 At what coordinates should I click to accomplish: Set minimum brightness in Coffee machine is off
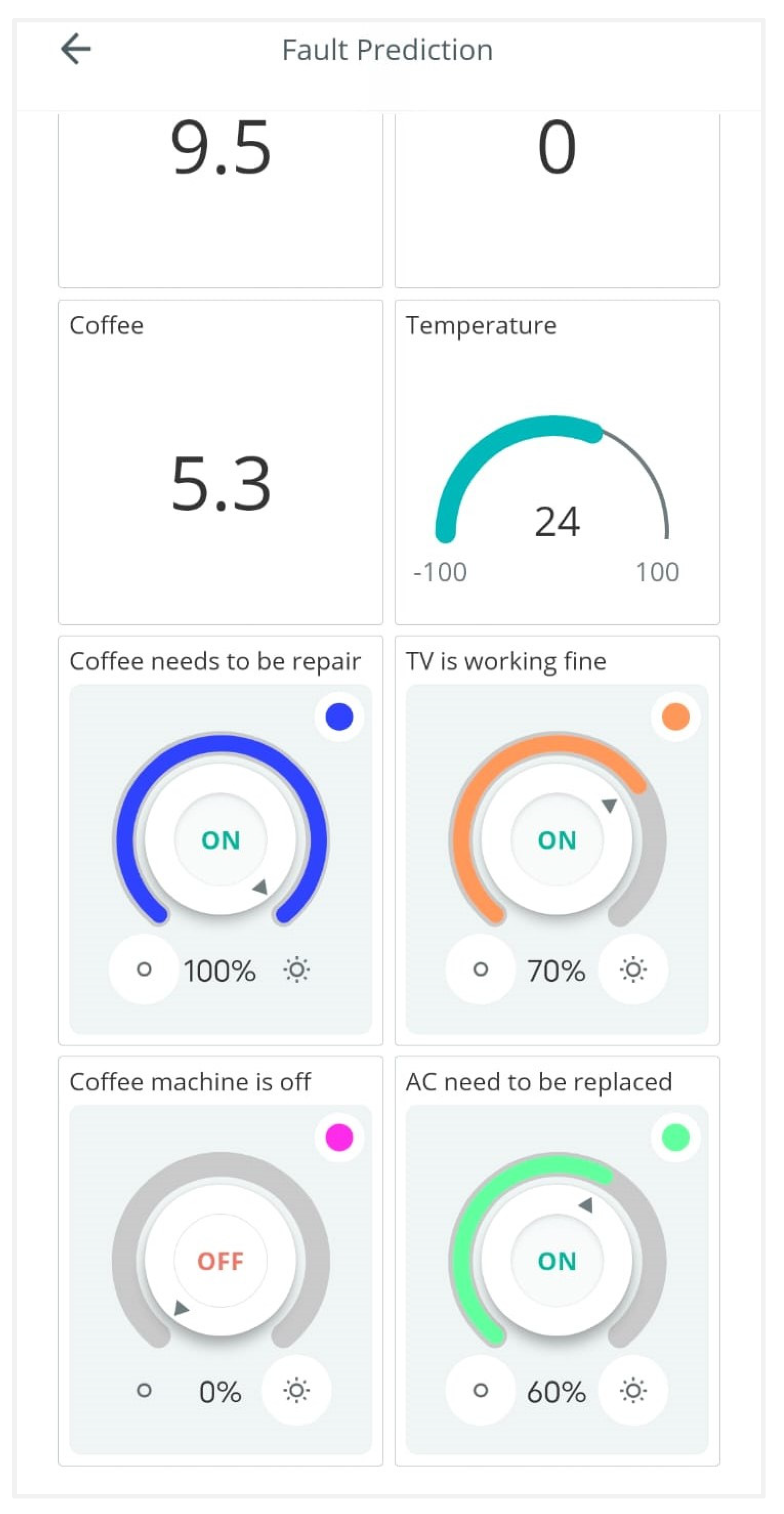144,1390
